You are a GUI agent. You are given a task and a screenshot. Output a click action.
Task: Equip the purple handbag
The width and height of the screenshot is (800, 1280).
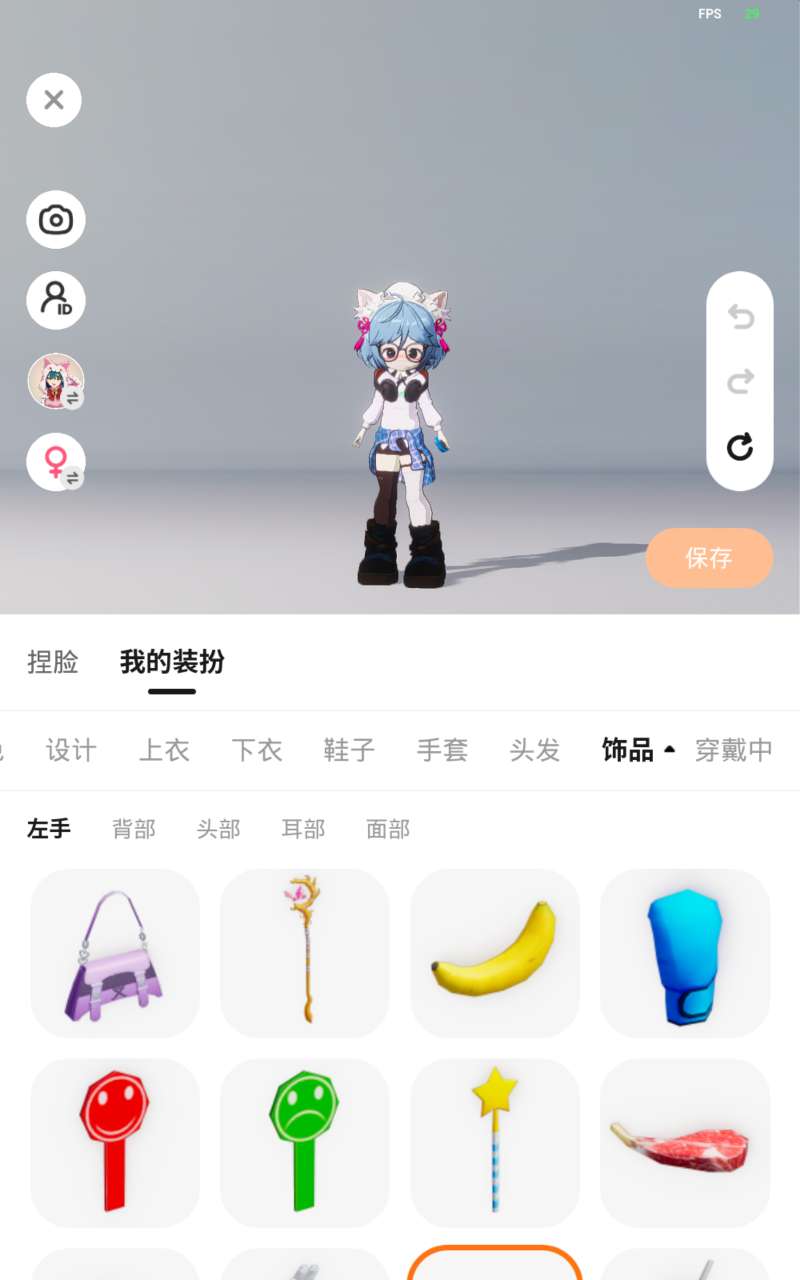115,953
